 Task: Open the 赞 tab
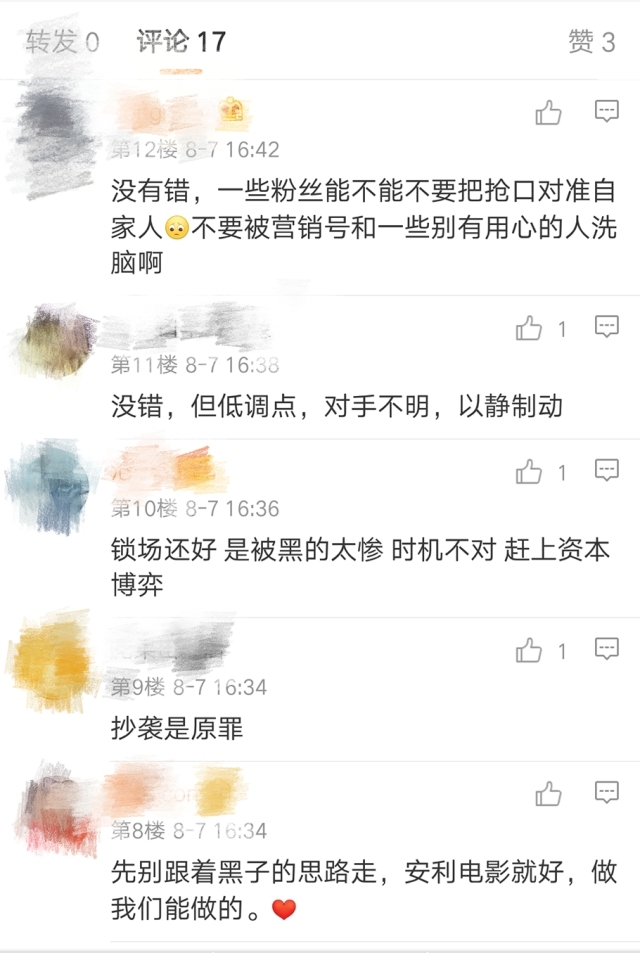591,42
